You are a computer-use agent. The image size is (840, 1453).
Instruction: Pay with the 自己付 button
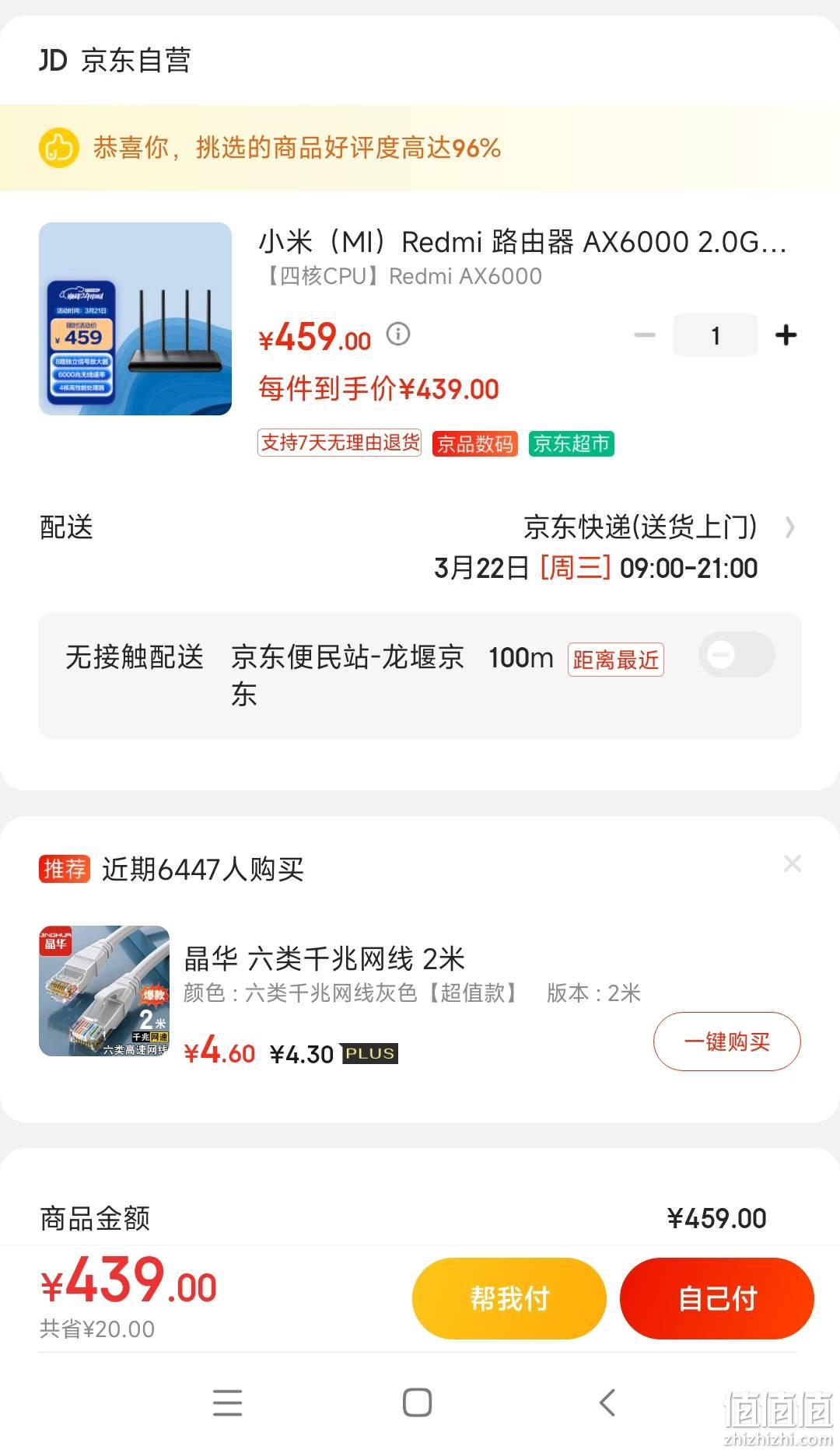pyautogui.click(x=716, y=1298)
